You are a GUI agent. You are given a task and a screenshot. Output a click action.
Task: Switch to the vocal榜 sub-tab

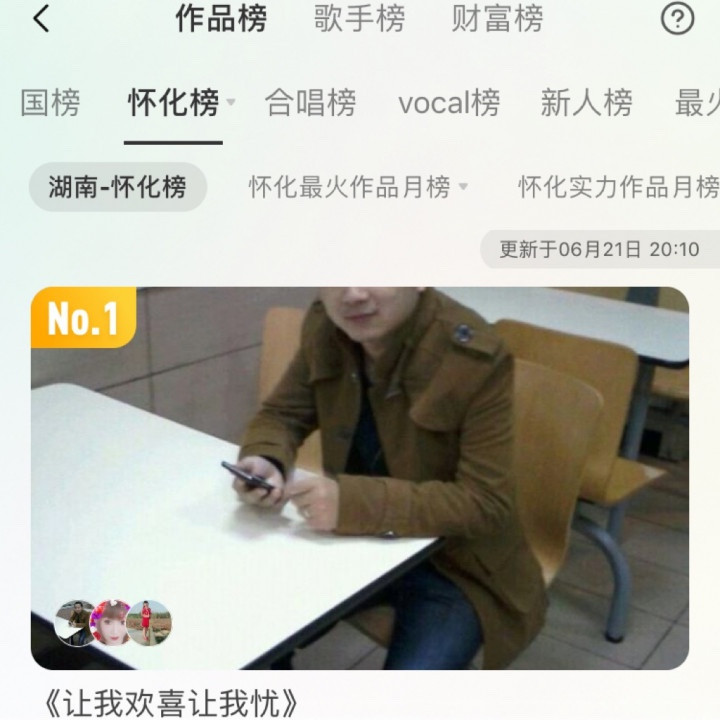449,103
